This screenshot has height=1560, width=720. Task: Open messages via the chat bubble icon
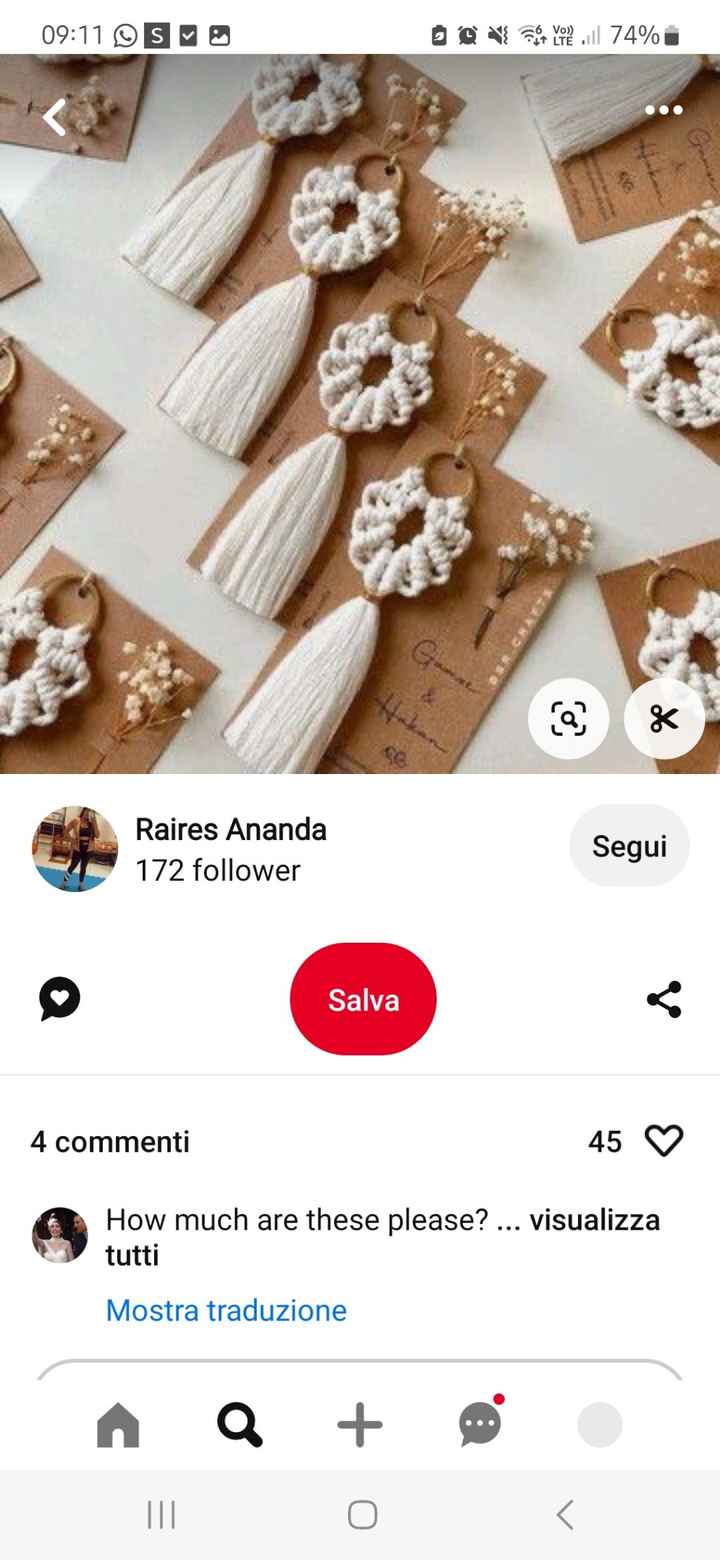point(479,1425)
